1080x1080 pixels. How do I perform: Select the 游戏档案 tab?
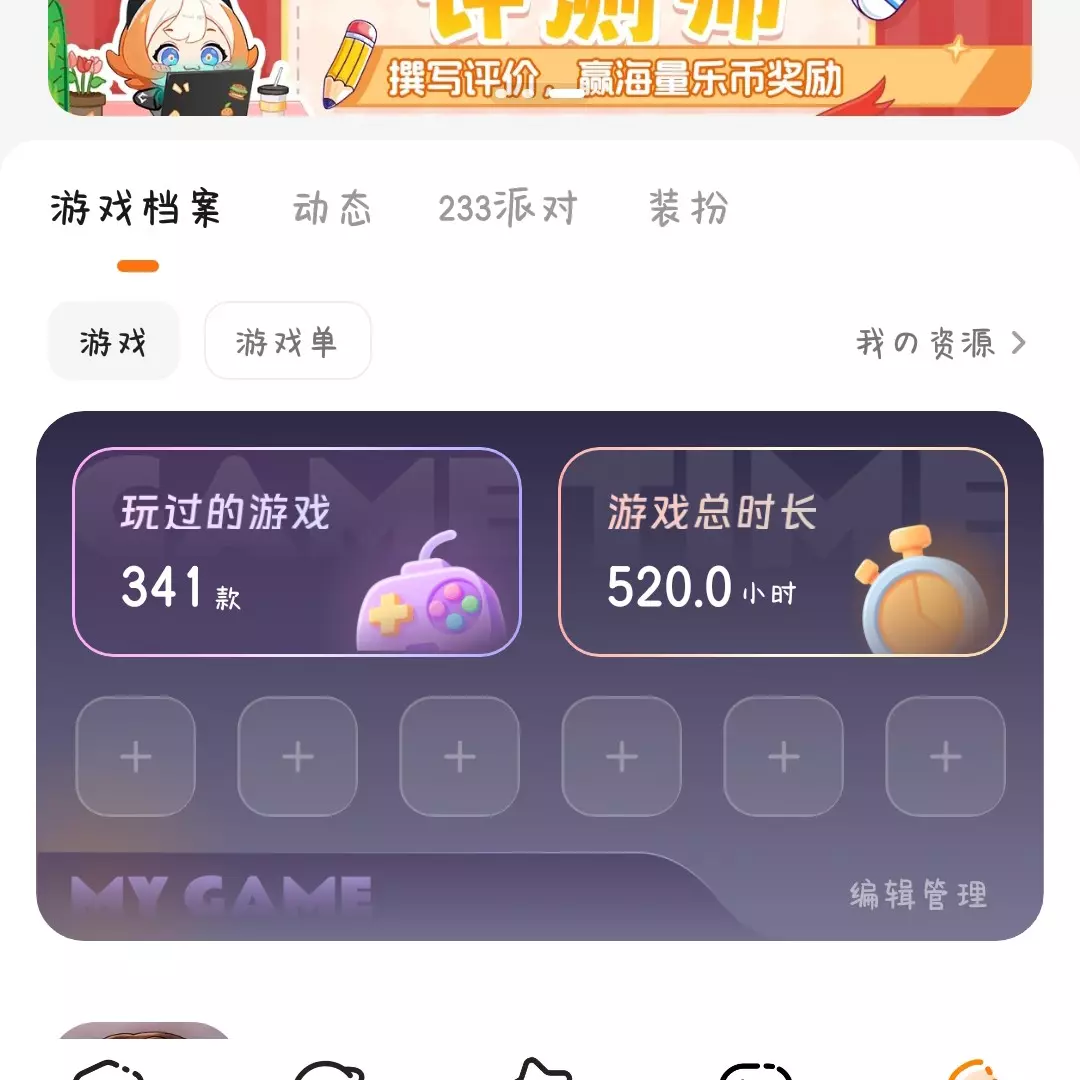point(136,209)
